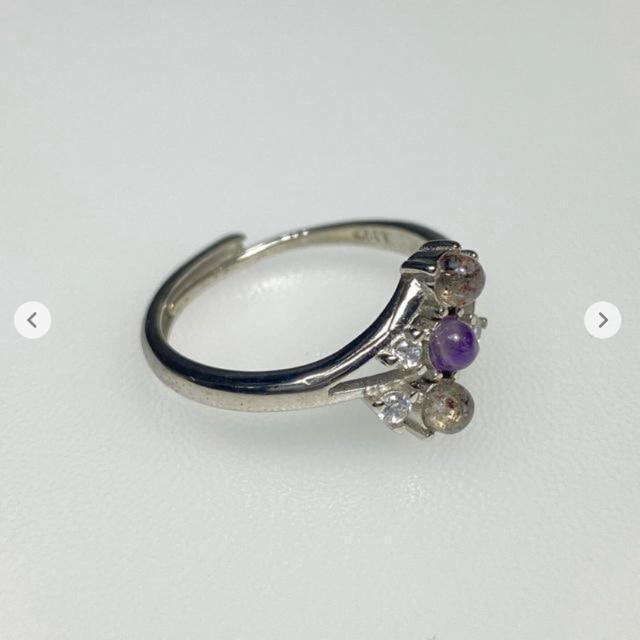Show the next ring photo

602,320
